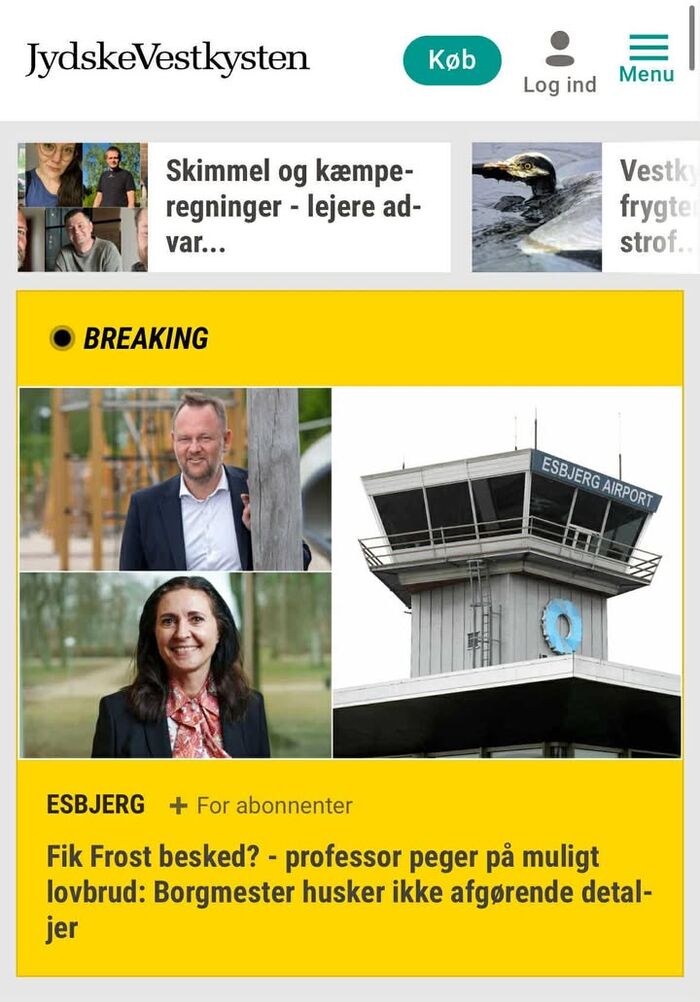Open the Menu drawer
This screenshot has width=700, height=1002.
click(x=647, y=59)
